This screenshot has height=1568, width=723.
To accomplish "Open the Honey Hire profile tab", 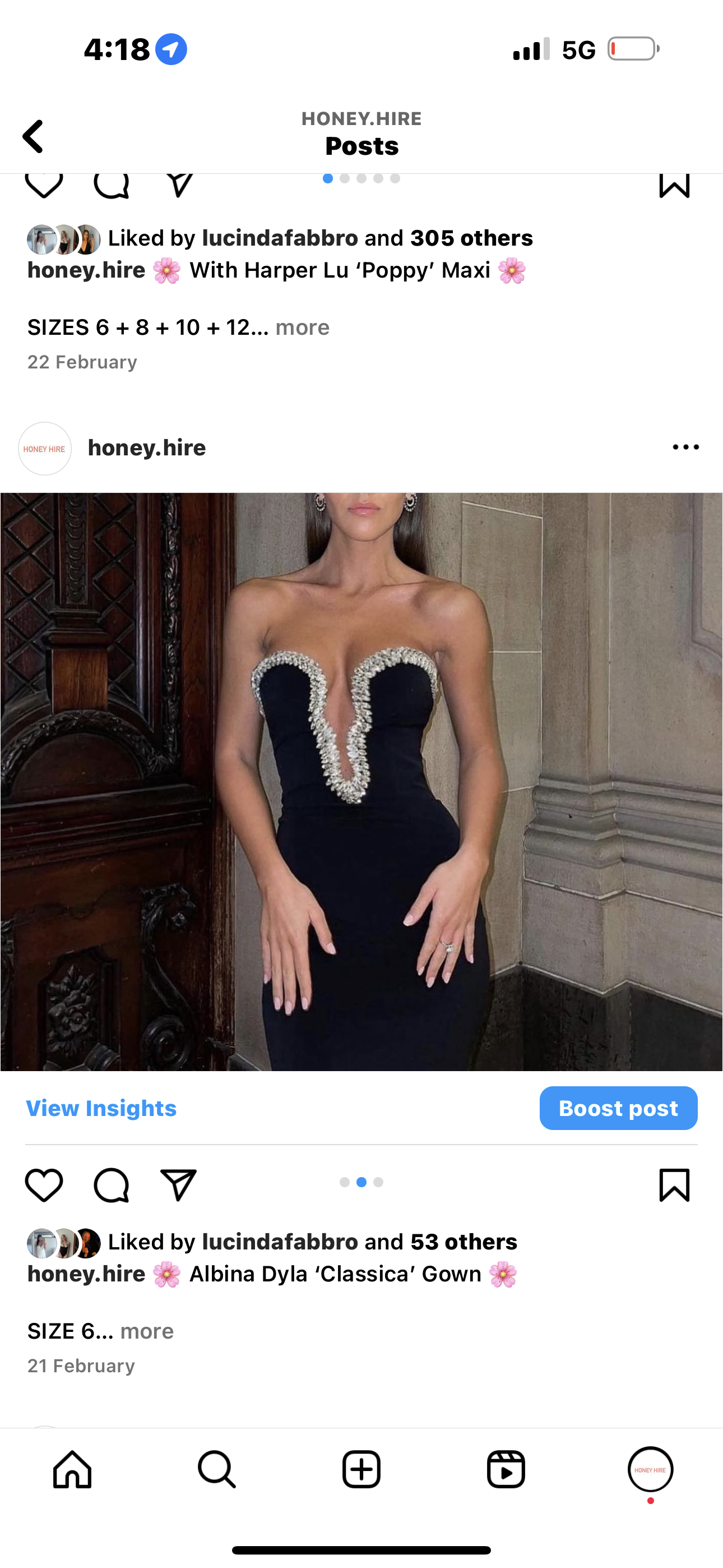I will (650, 1469).
